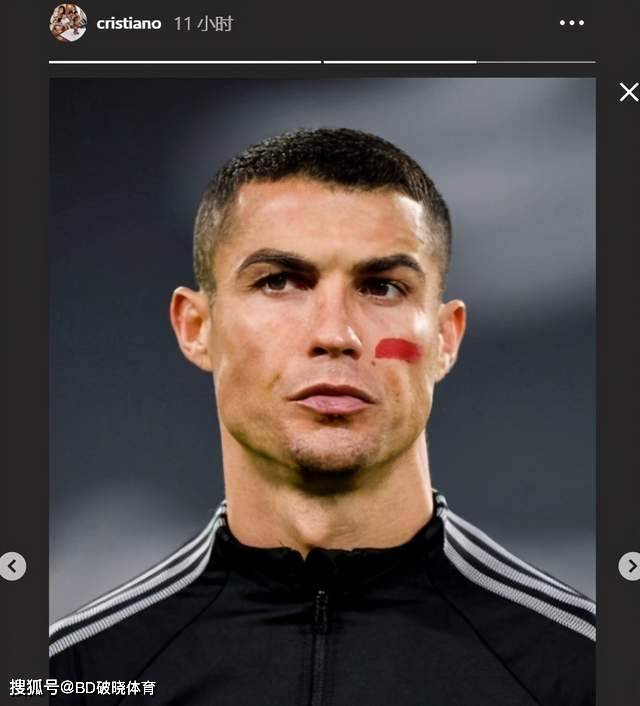Skip to the next story

[x=629, y=566]
